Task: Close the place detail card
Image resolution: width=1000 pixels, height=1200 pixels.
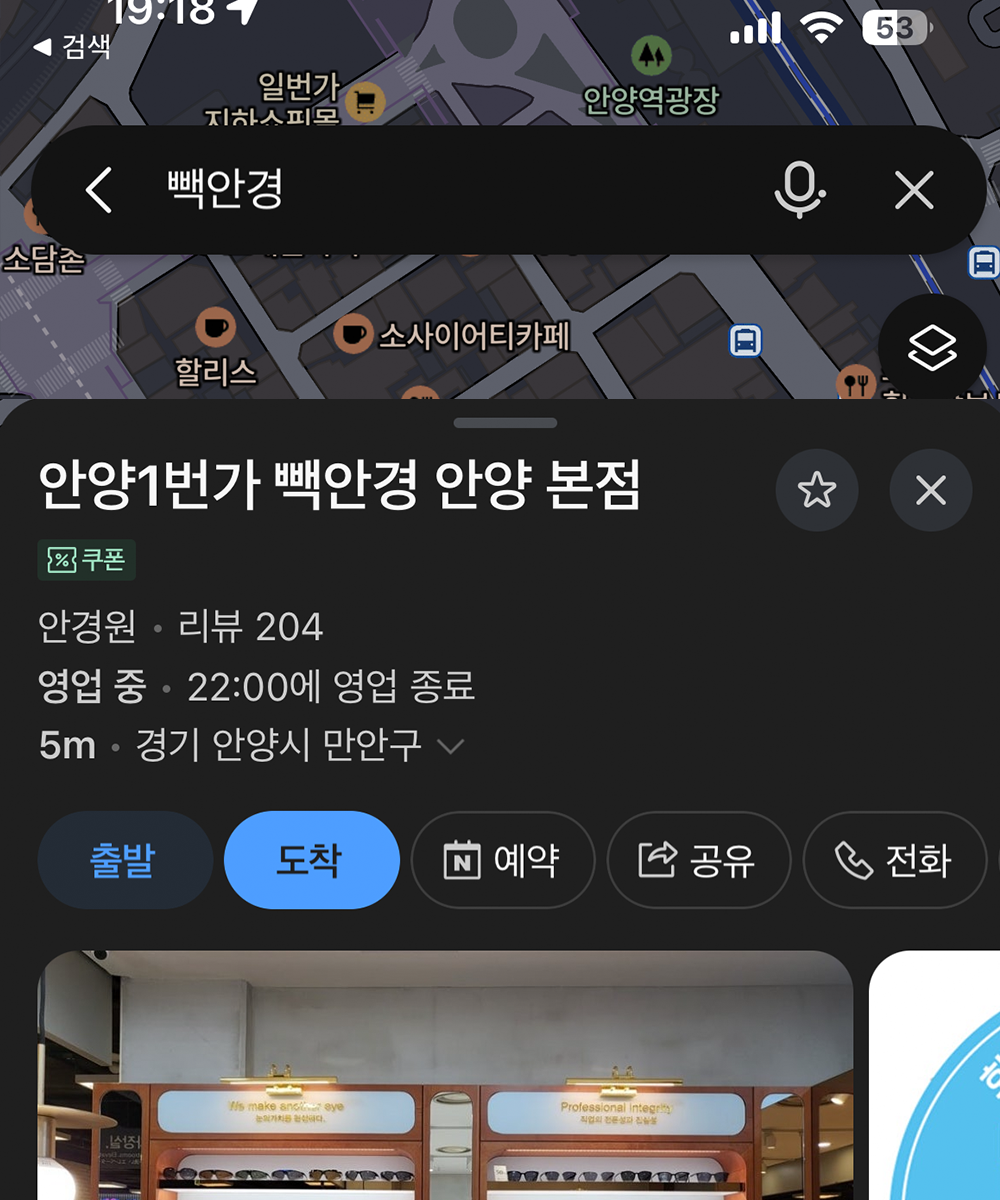Action: pos(931,490)
